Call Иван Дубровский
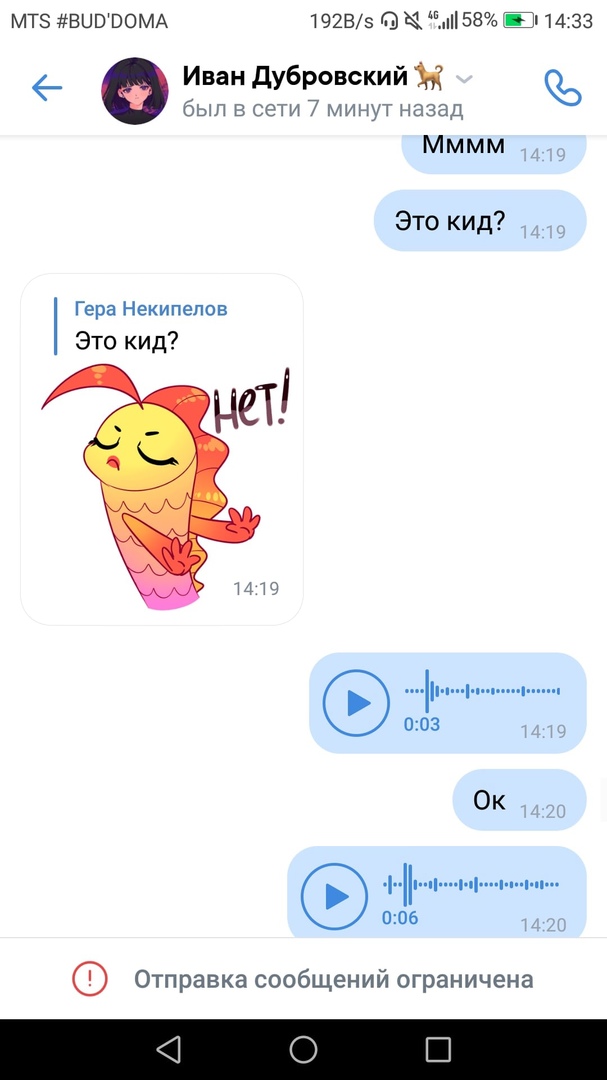 pos(562,88)
